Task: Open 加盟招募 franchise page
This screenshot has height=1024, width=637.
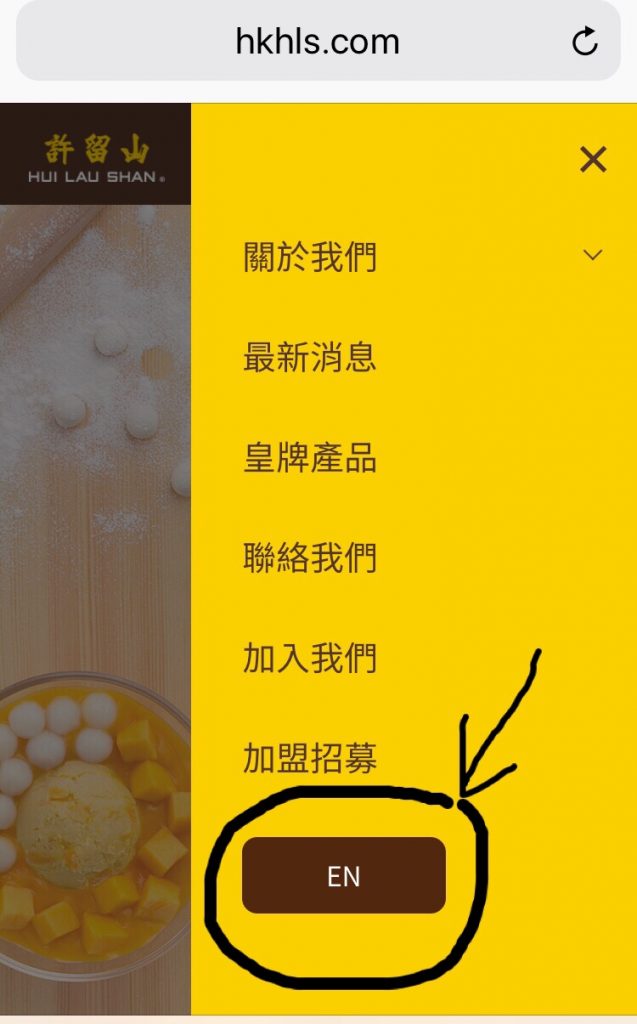Action: pos(310,759)
